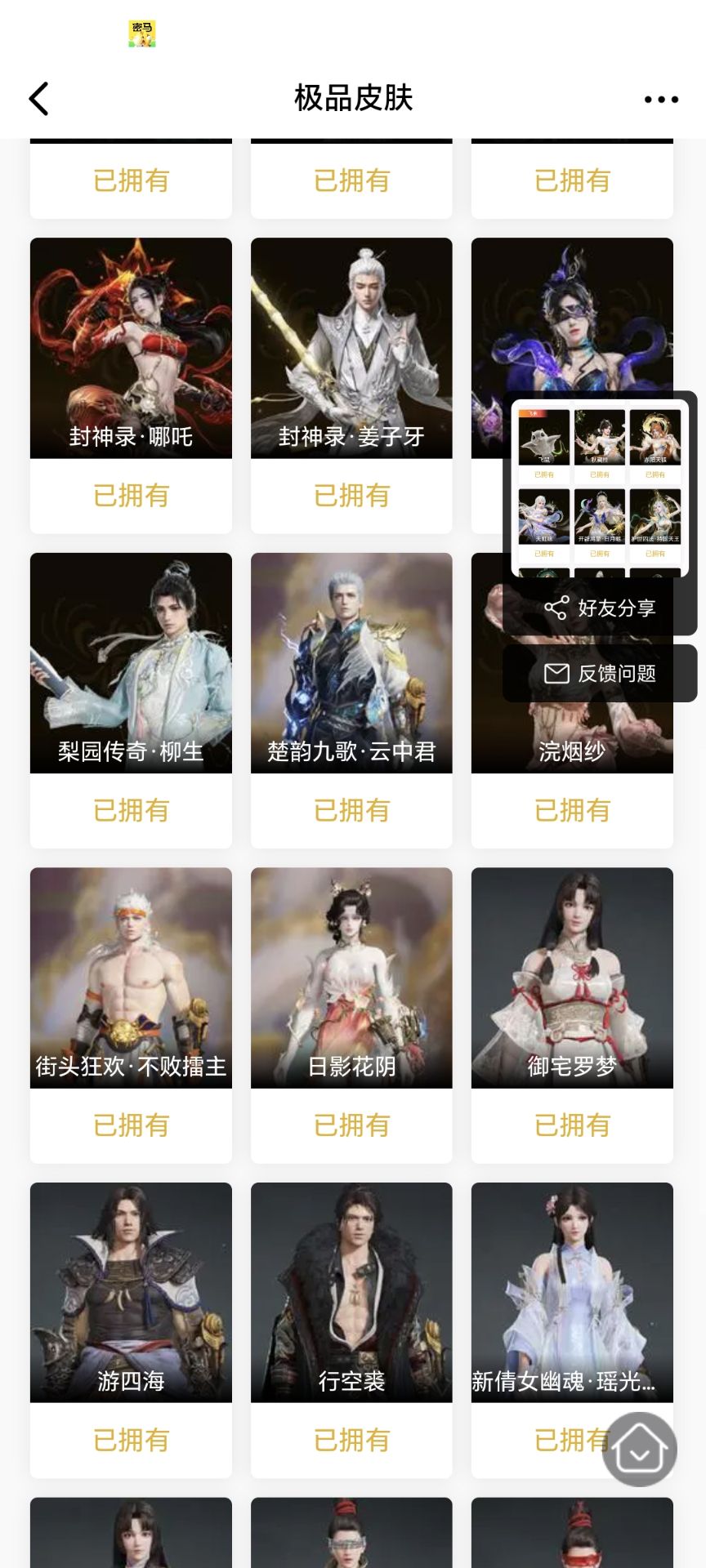This screenshot has width=706, height=1568.
Task: Tap the floating home button
Action: click(640, 1449)
